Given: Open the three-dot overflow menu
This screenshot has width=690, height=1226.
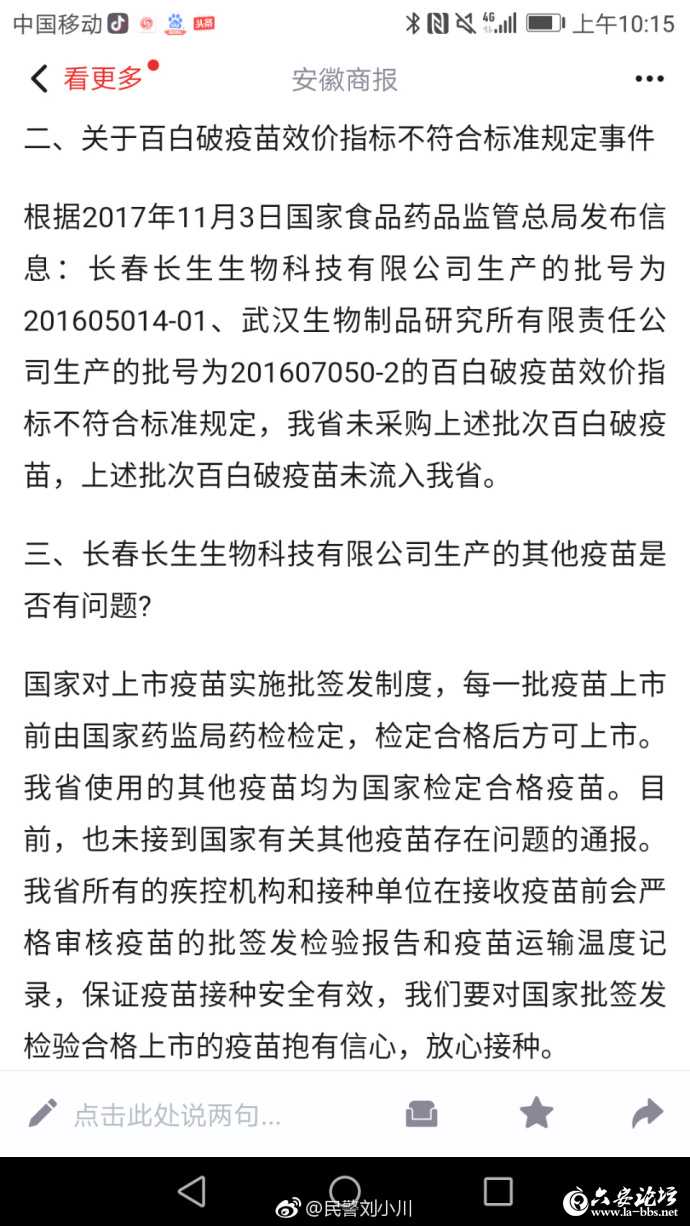Looking at the screenshot, I should (x=648, y=79).
